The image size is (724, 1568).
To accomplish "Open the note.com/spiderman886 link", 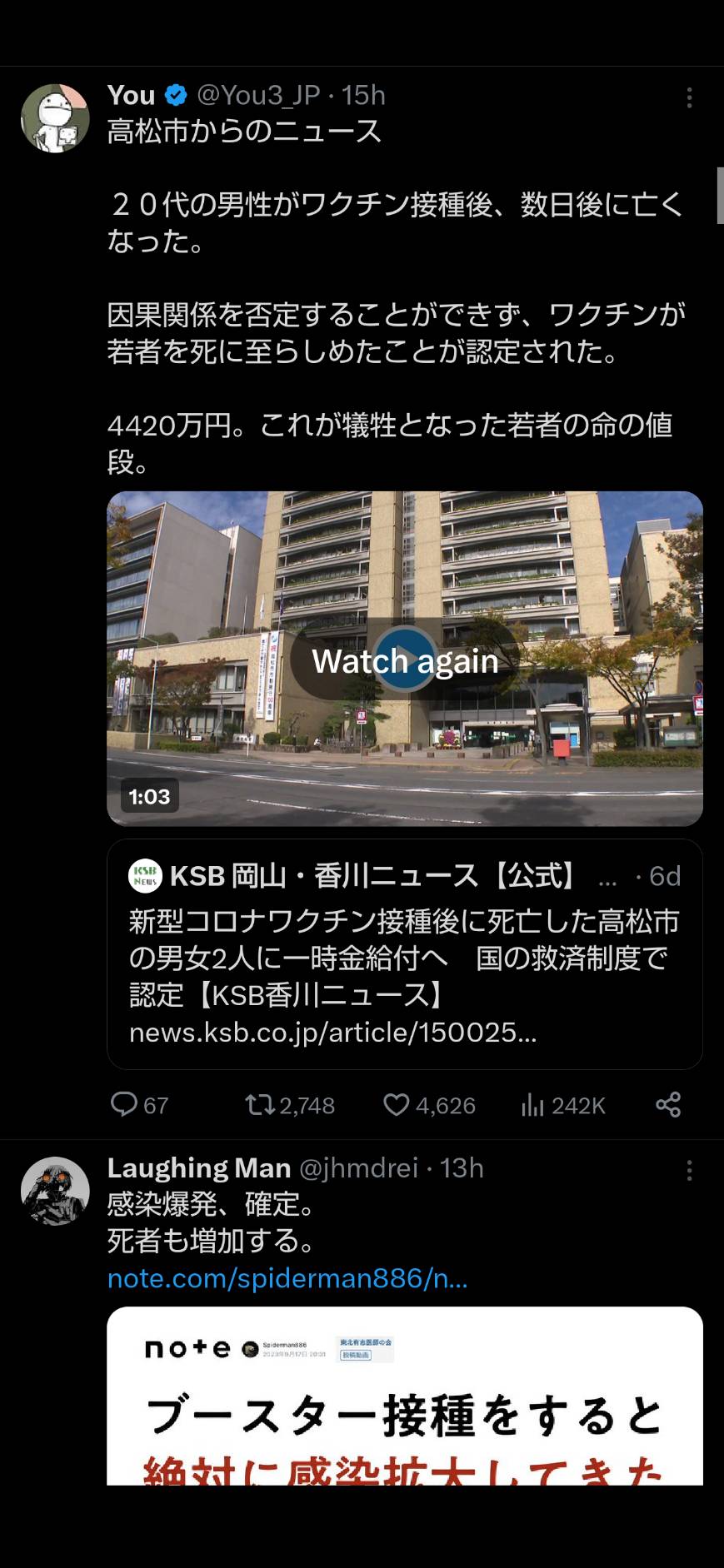I will click(x=287, y=1278).
